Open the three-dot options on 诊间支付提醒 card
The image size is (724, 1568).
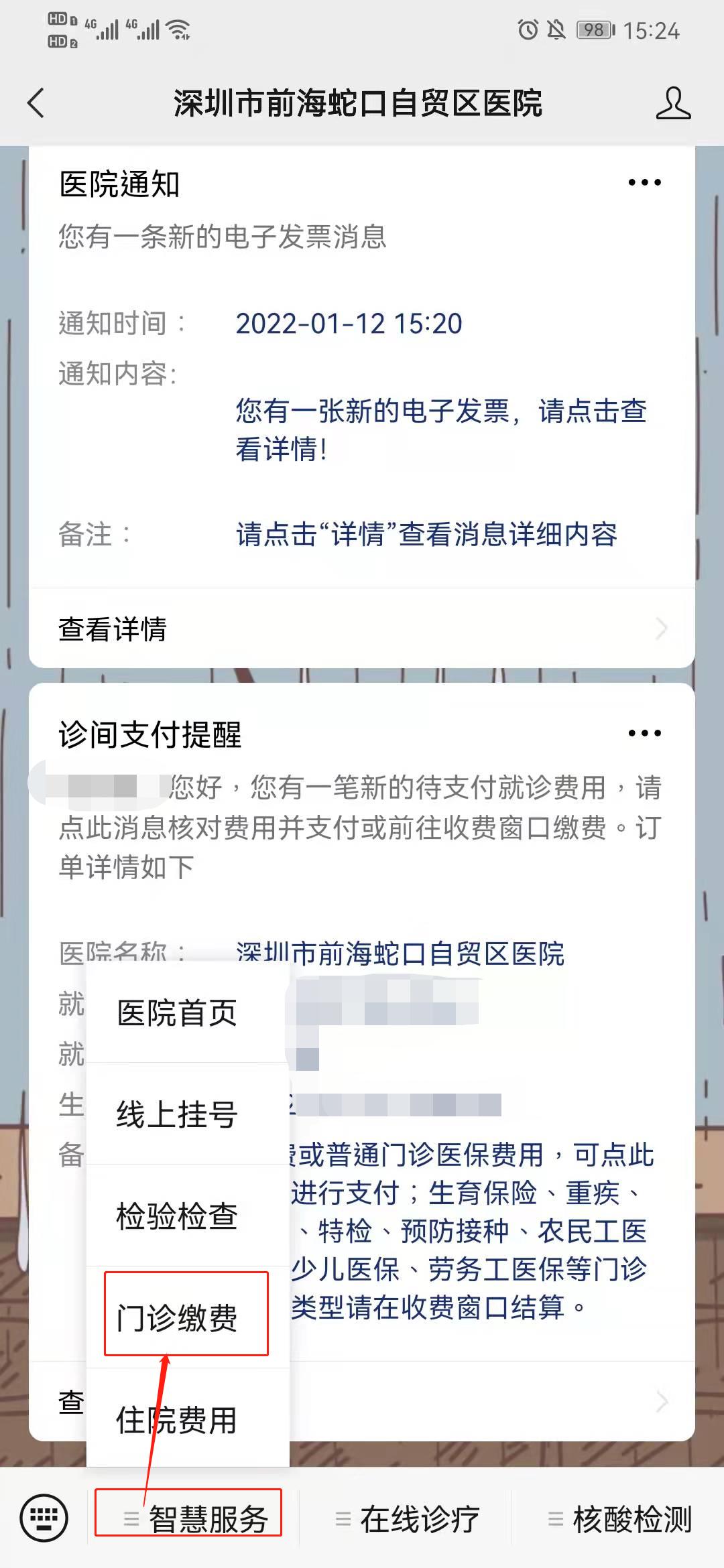[644, 733]
